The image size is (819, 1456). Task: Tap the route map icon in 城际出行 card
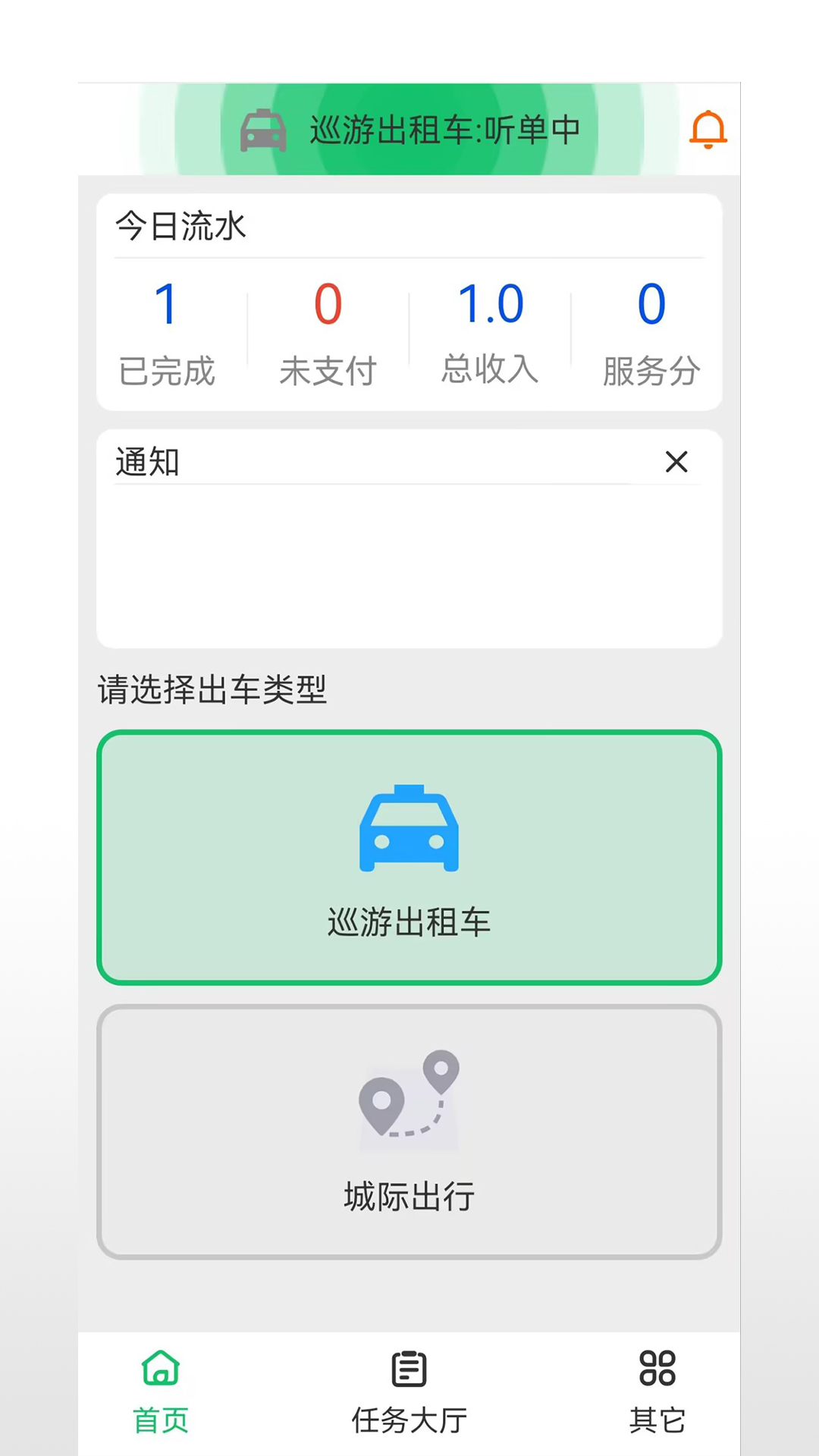coord(409,1101)
